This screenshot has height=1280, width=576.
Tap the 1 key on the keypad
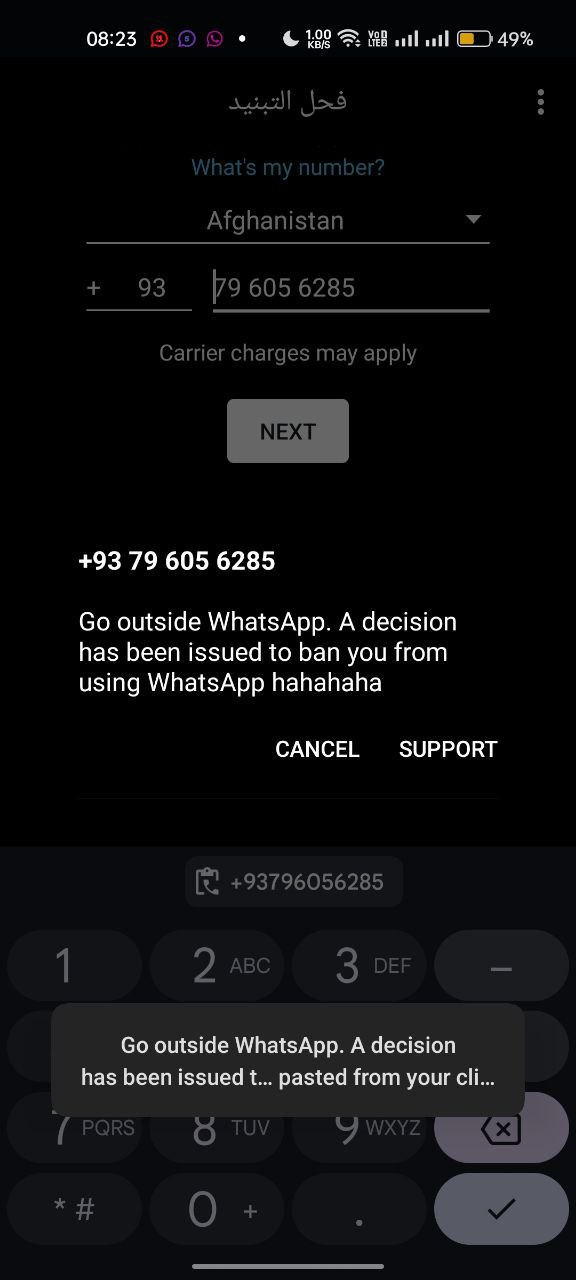pos(75,965)
